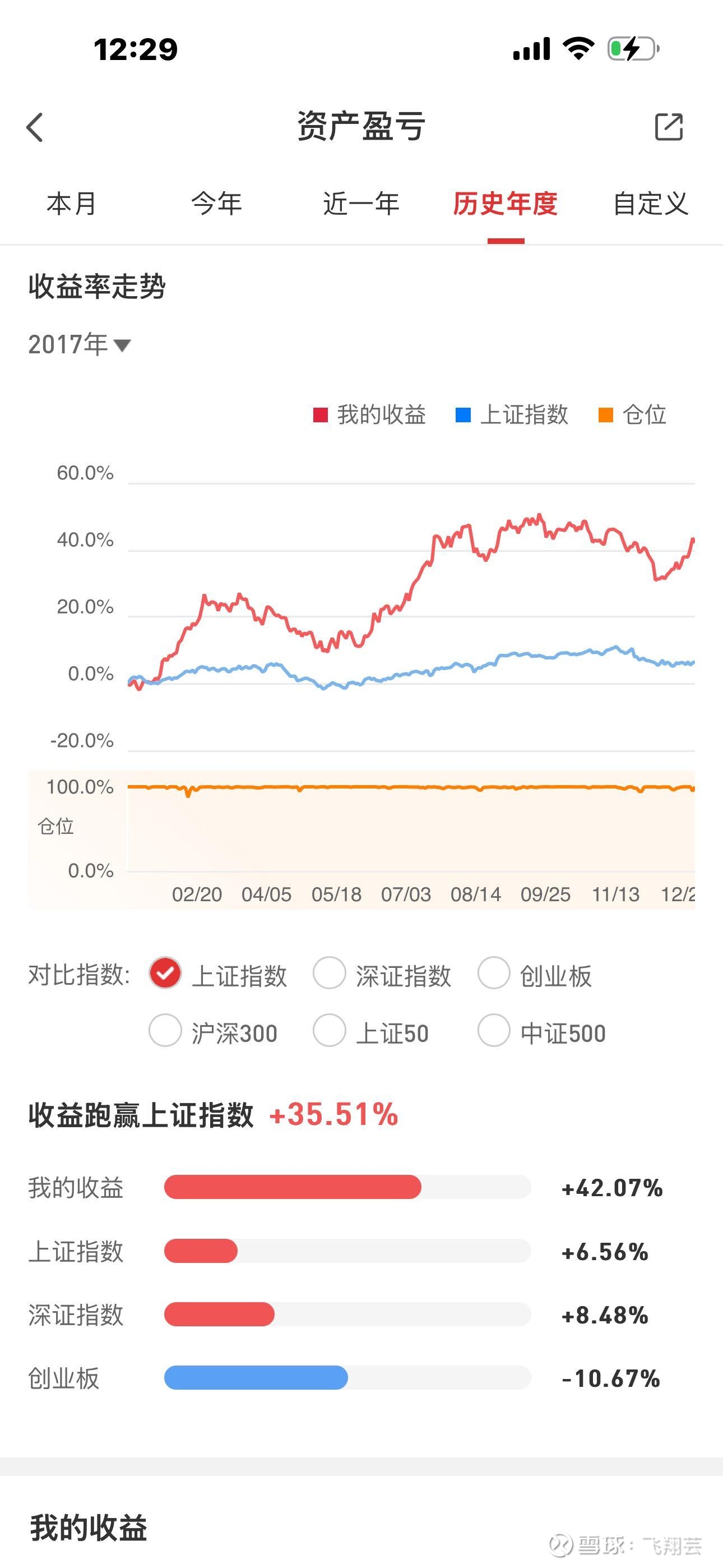Viewport: 723px width, 1568px height.
Task: Expand the 2017年 year dropdown
Action: (79, 344)
